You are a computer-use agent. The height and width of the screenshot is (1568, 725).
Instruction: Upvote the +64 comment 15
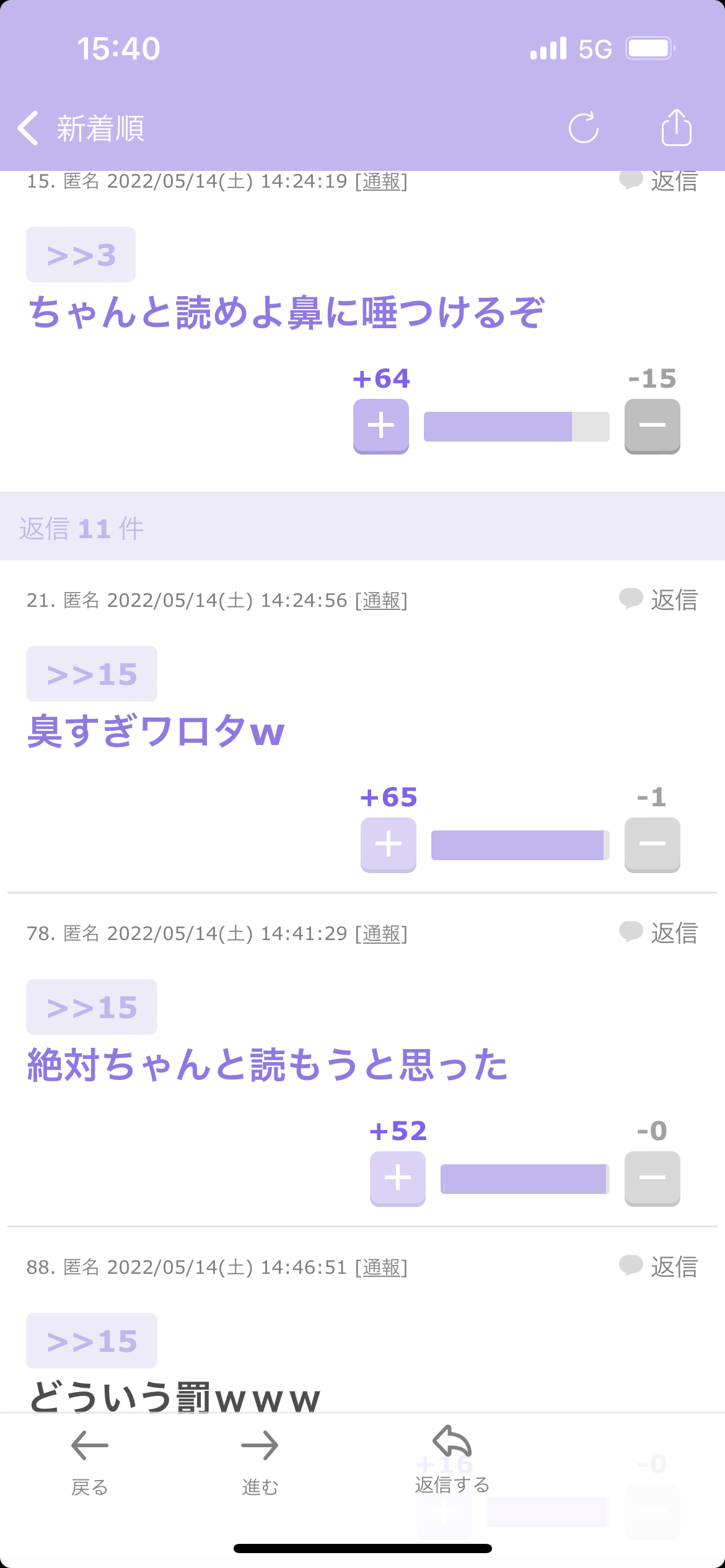pyautogui.click(x=381, y=426)
